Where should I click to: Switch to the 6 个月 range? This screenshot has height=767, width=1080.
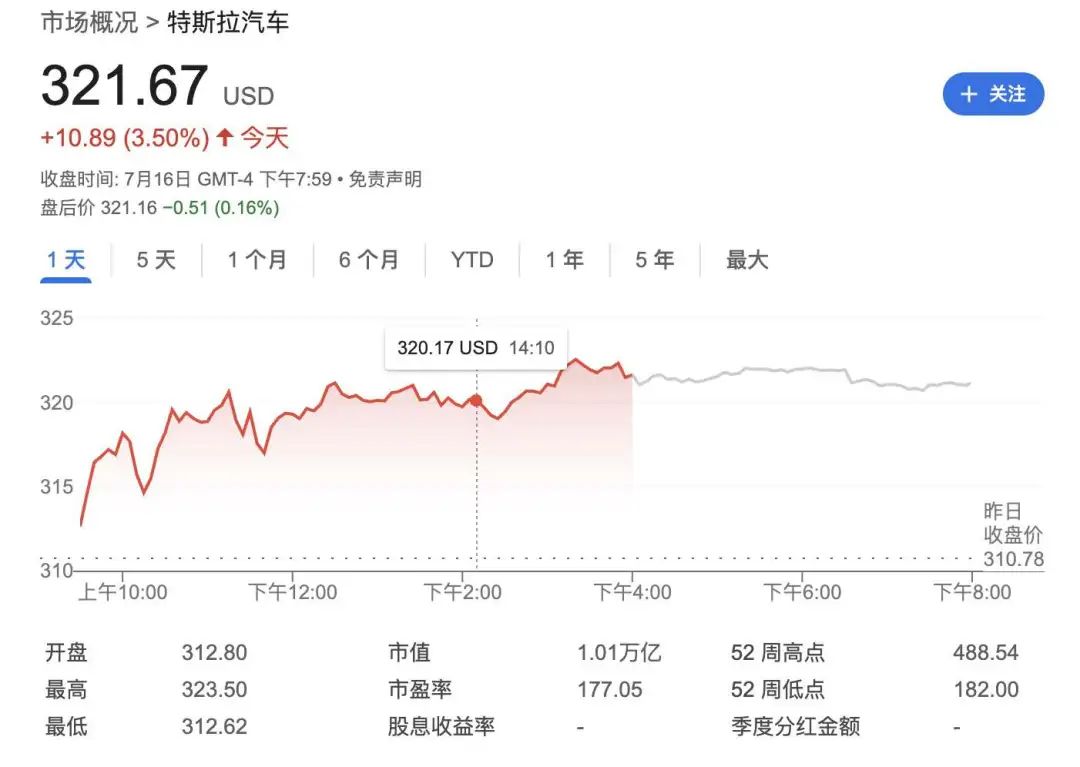click(x=368, y=261)
